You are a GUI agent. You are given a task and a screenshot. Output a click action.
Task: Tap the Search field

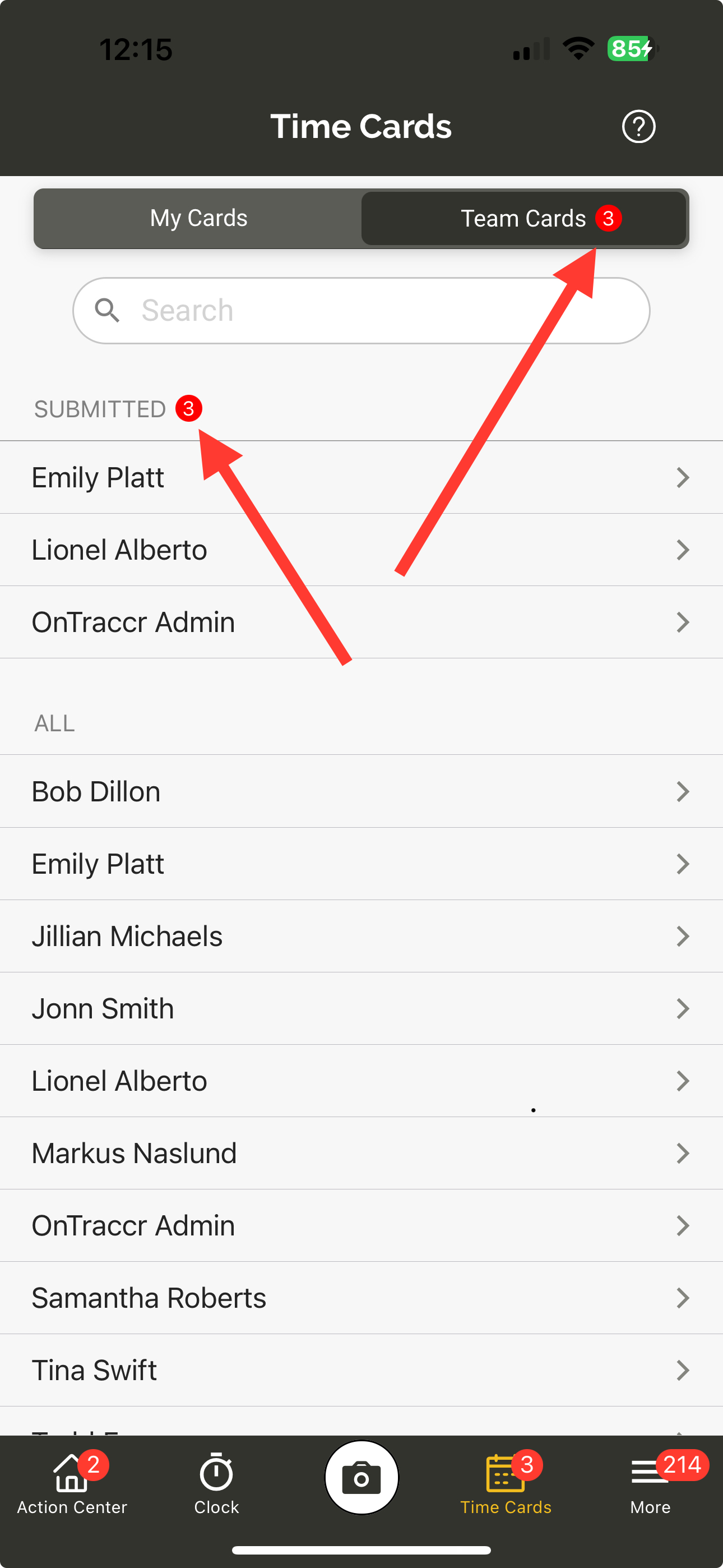[x=361, y=311]
